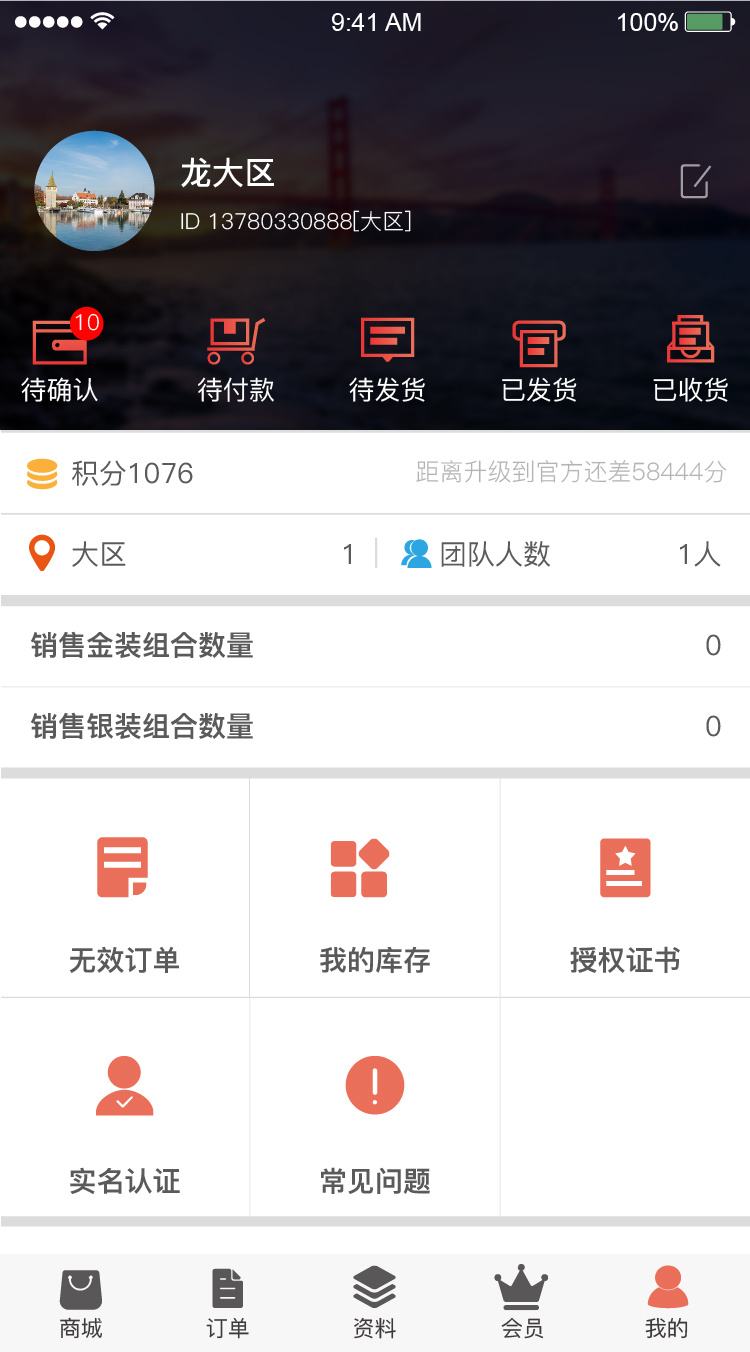This screenshot has height=1352, width=750.
Task: View 待发货 orders
Action: click(x=387, y=358)
